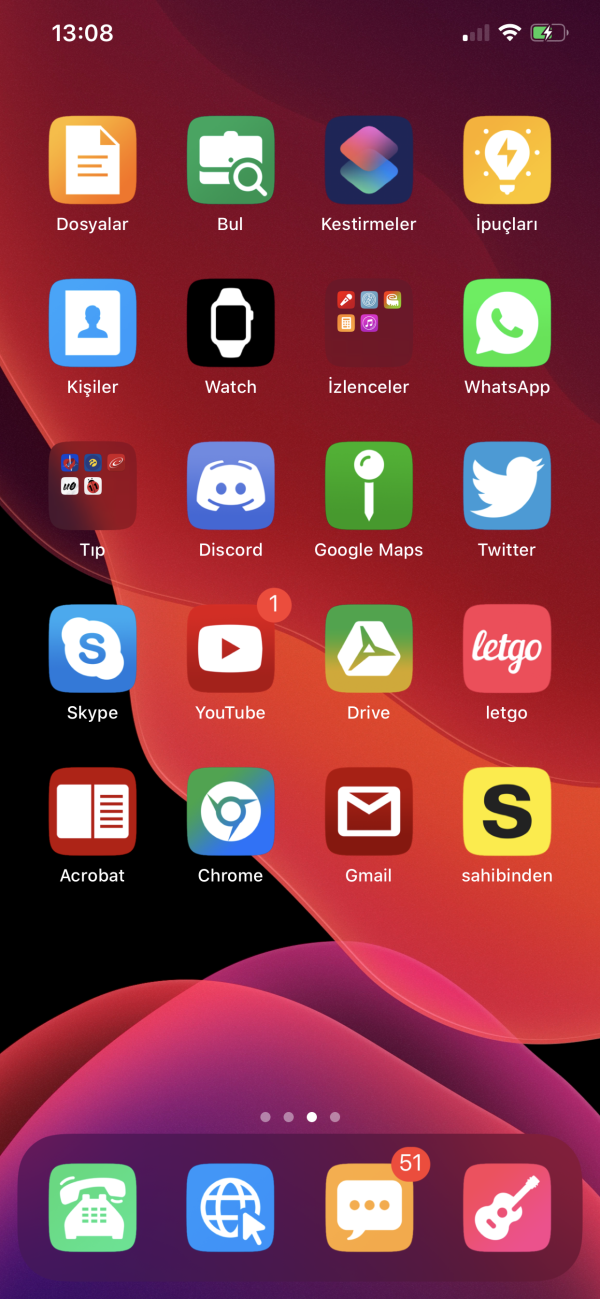The width and height of the screenshot is (600, 1299).
Task: Launch the letgo app
Action: (x=506, y=649)
